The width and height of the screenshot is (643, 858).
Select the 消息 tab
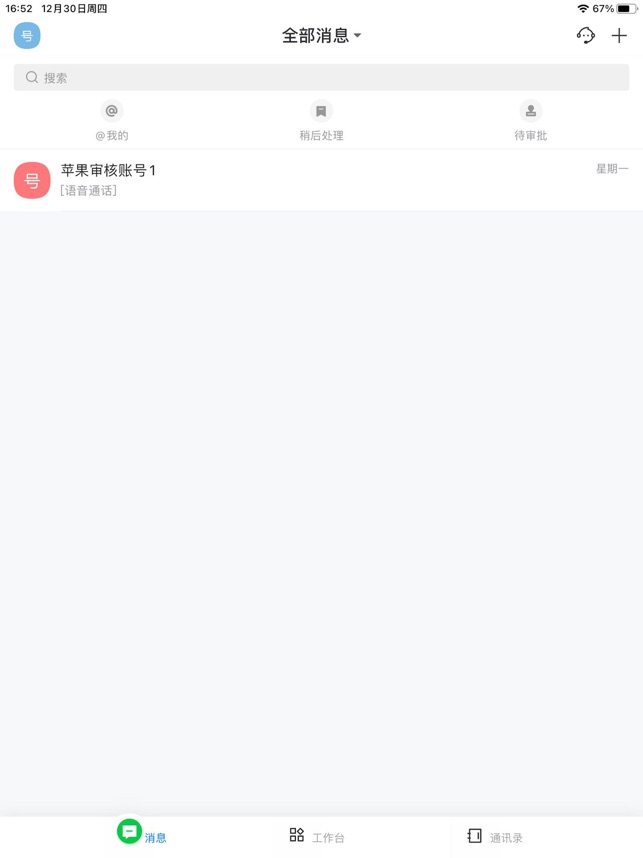click(x=141, y=834)
